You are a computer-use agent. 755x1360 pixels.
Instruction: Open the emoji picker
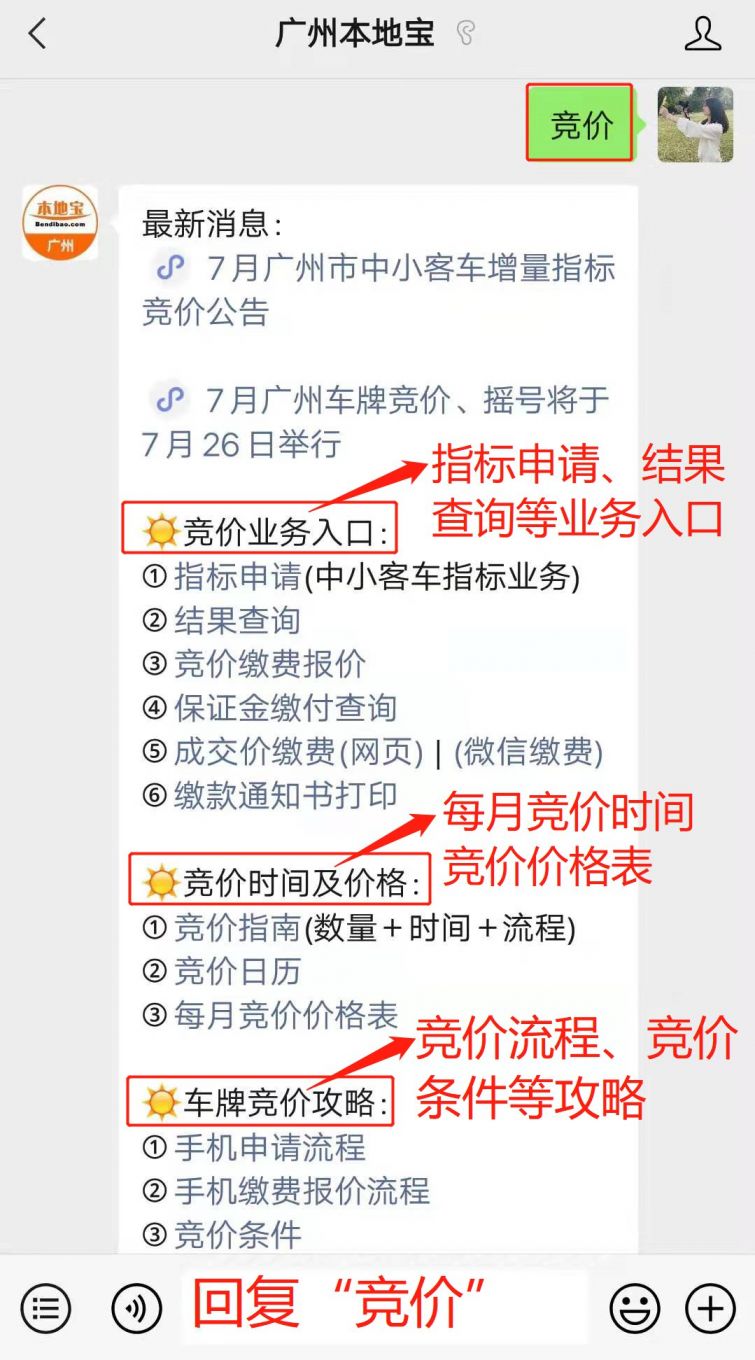pyautogui.click(x=635, y=1308)
